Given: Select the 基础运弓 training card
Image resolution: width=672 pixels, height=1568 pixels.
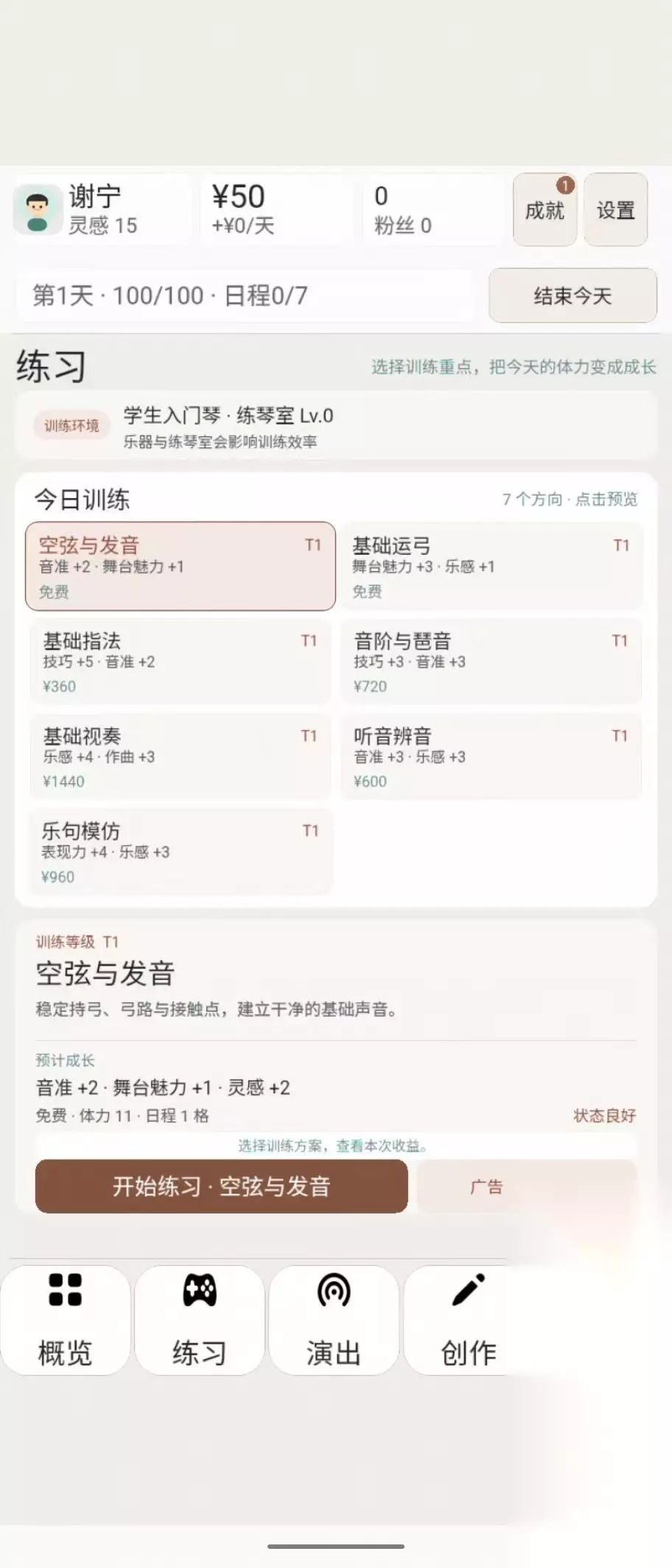Looking at the screenshot, I should (x=491, y=567).
